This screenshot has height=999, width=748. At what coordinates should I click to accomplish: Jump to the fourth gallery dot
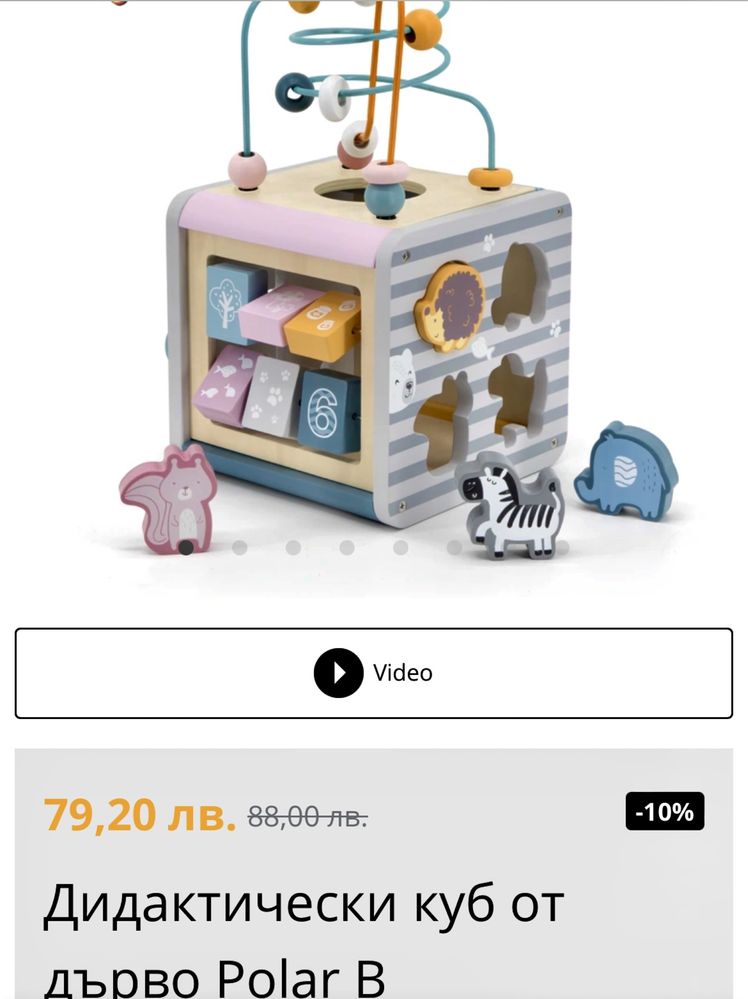pos(347,547)
